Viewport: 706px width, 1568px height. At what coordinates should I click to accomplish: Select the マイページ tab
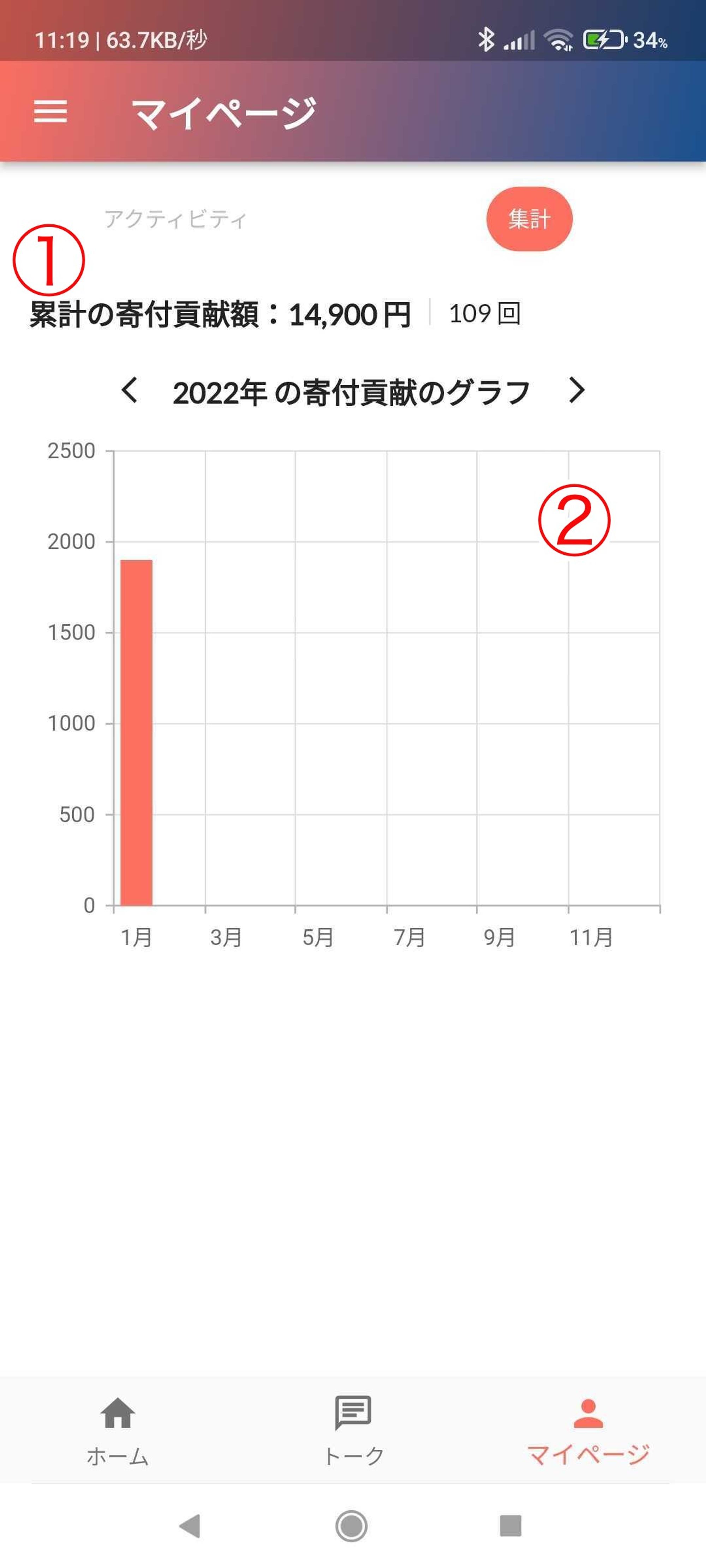(x=588, y=1430)
